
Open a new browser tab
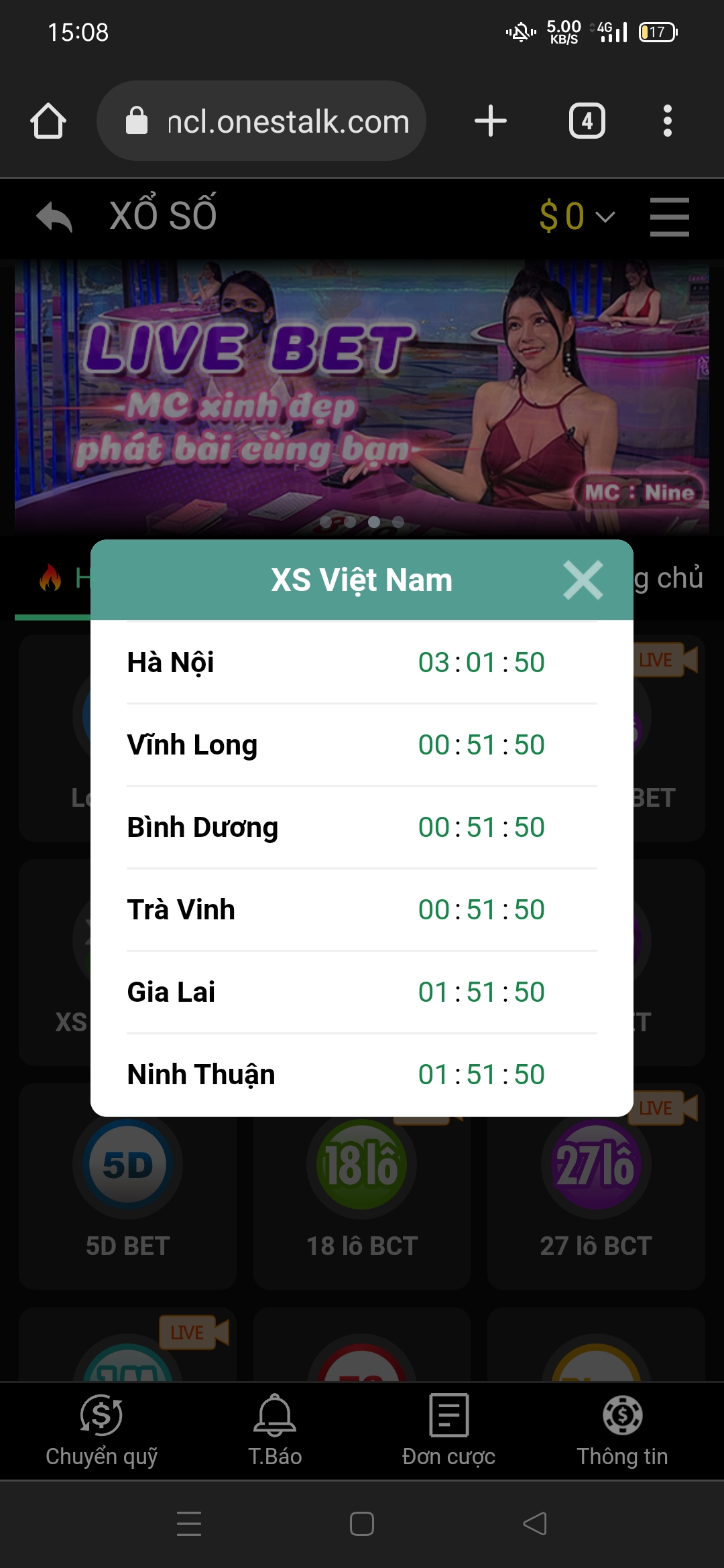click(490, 121)
